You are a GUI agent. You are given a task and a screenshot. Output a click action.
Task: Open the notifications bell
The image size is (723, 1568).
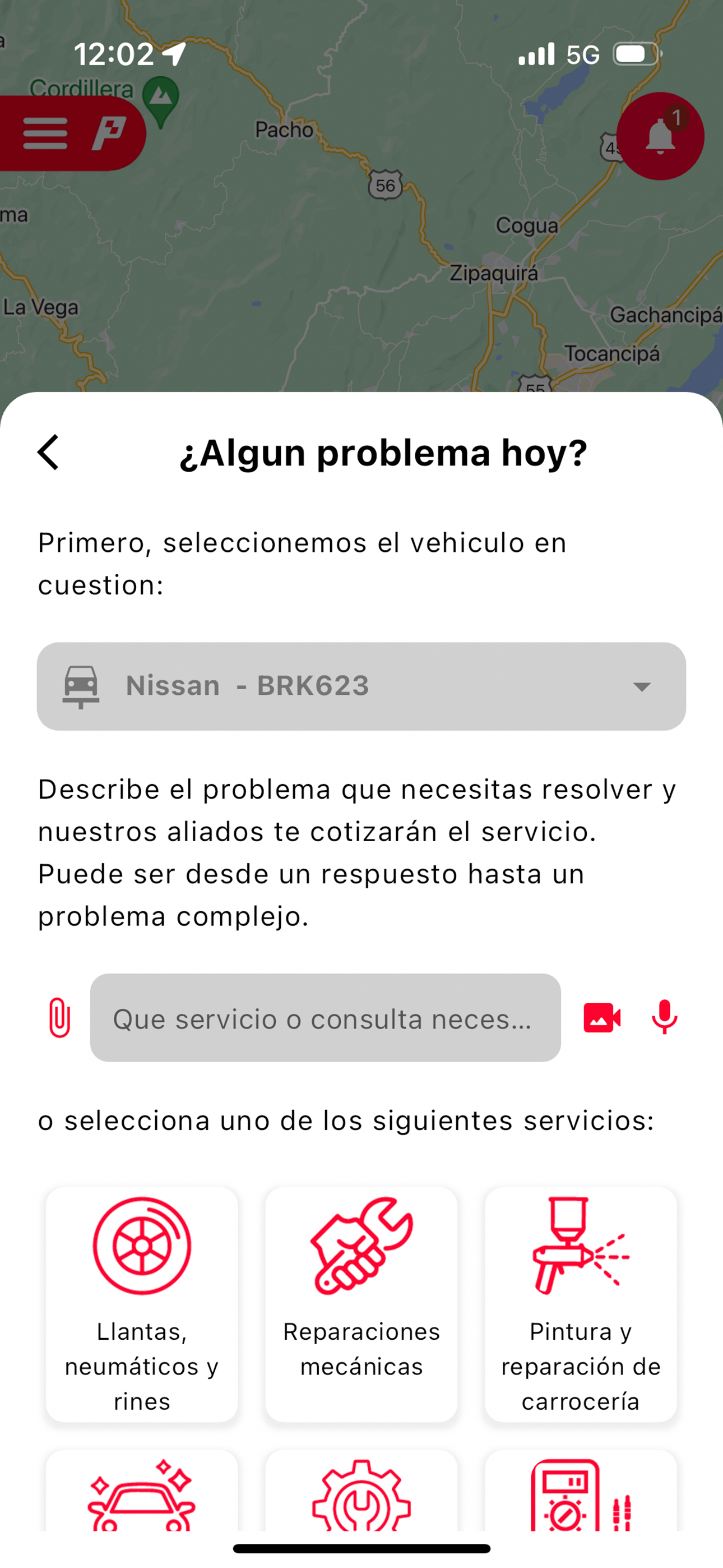(660, 136)
